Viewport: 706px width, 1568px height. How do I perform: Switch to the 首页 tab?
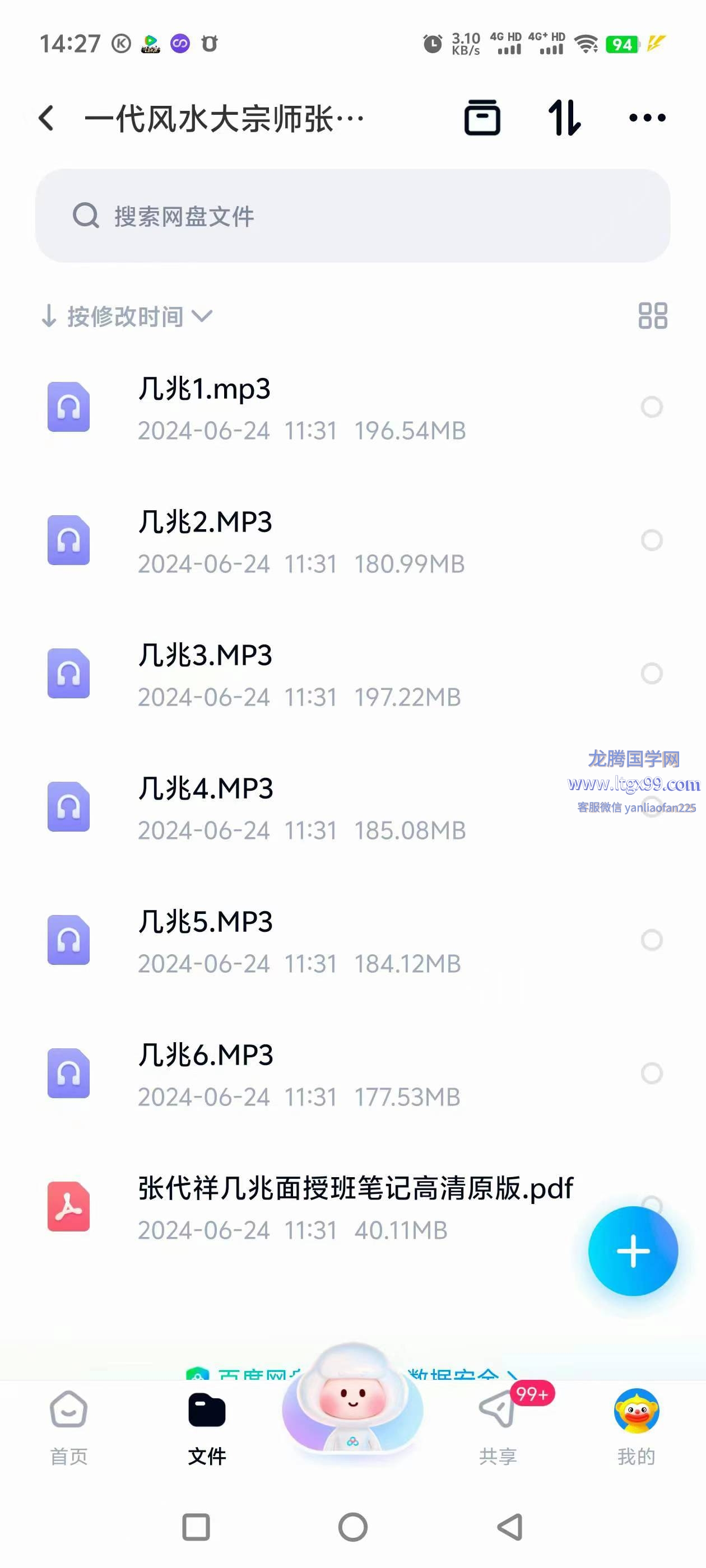(68, 1426)
